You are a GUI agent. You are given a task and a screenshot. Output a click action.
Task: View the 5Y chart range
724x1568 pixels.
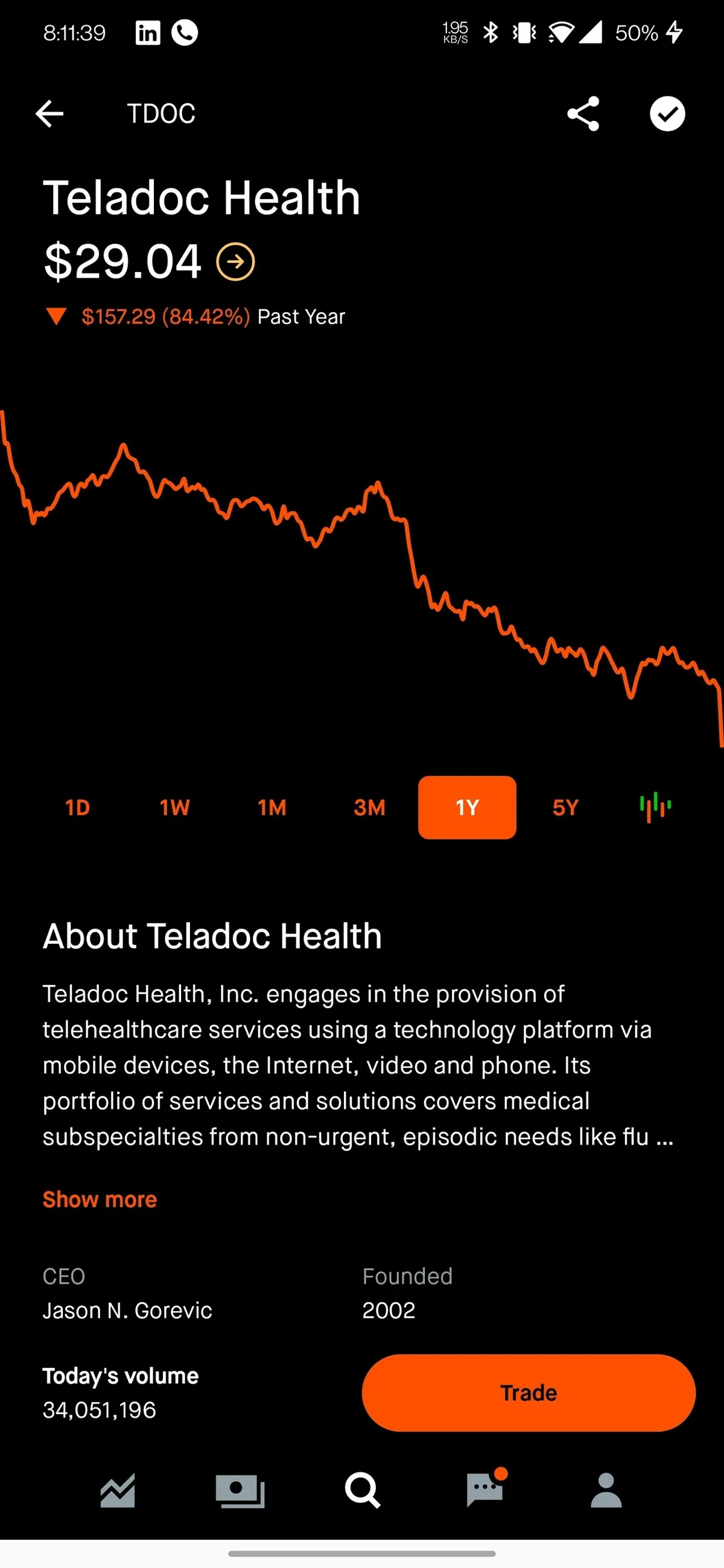(x=565, y=808)
